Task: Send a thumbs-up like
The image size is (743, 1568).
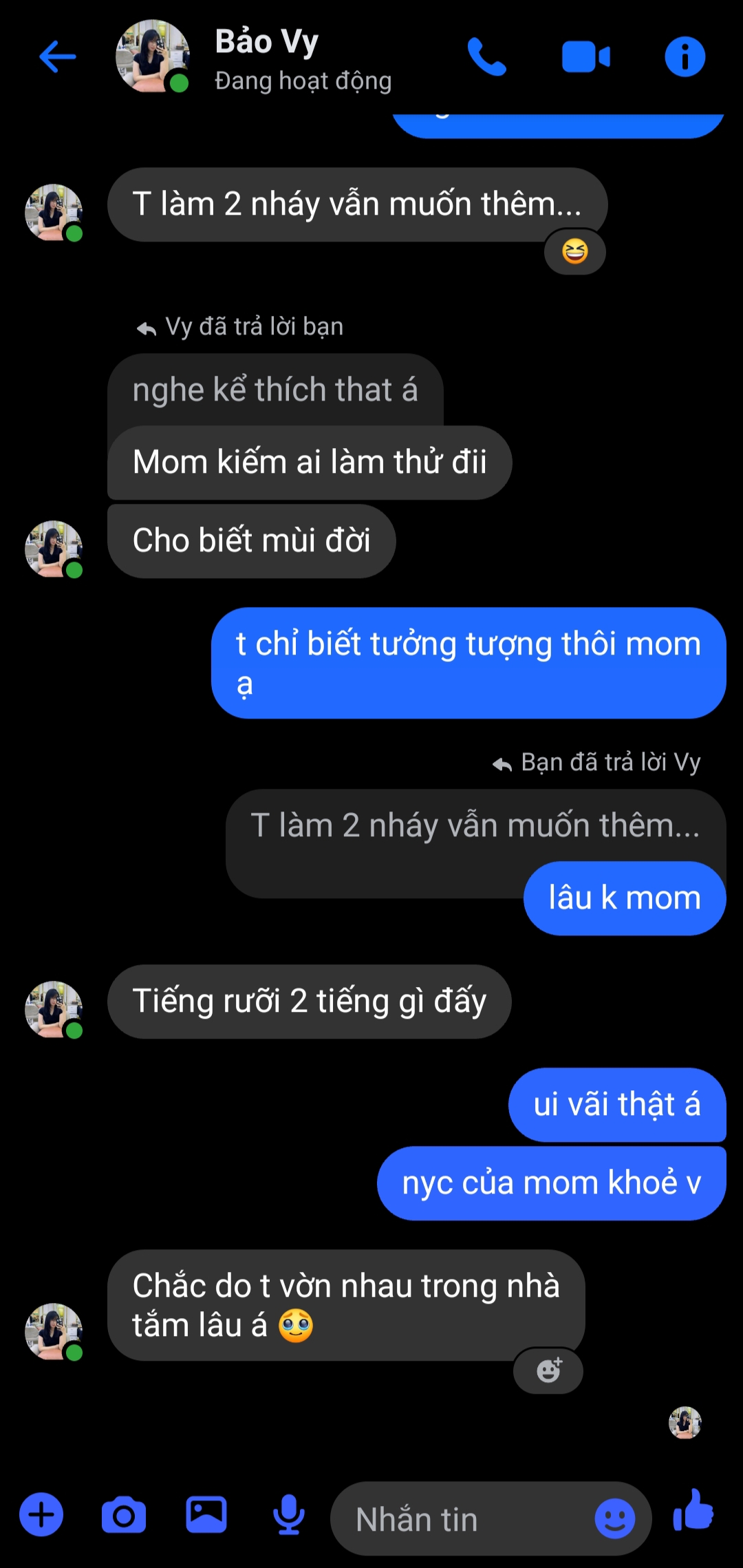Action: (x=693, y=1512)
